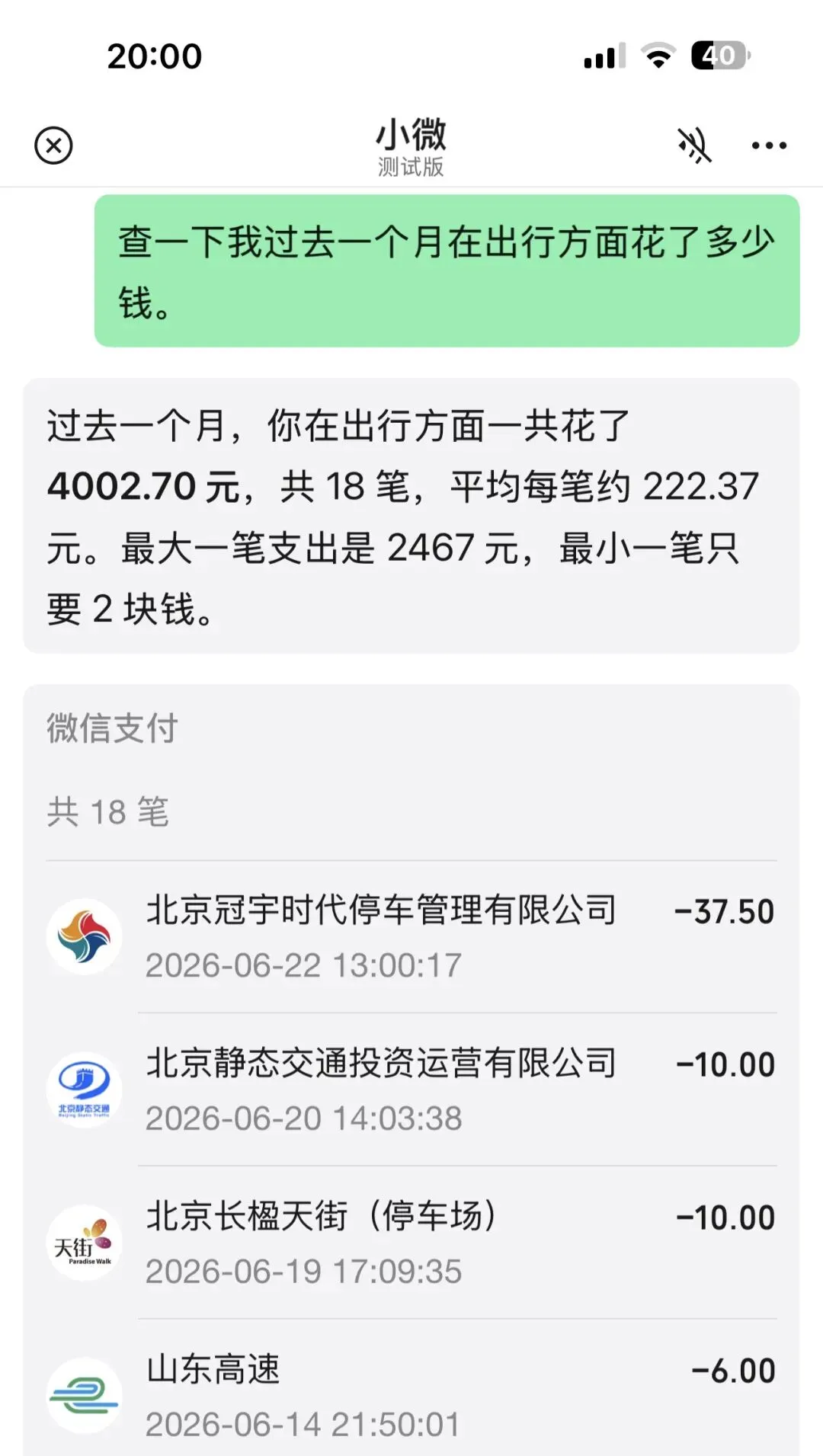Open the three-dot more options menu
This screenshot has width=823, height=1456.
tap(768, 145)
